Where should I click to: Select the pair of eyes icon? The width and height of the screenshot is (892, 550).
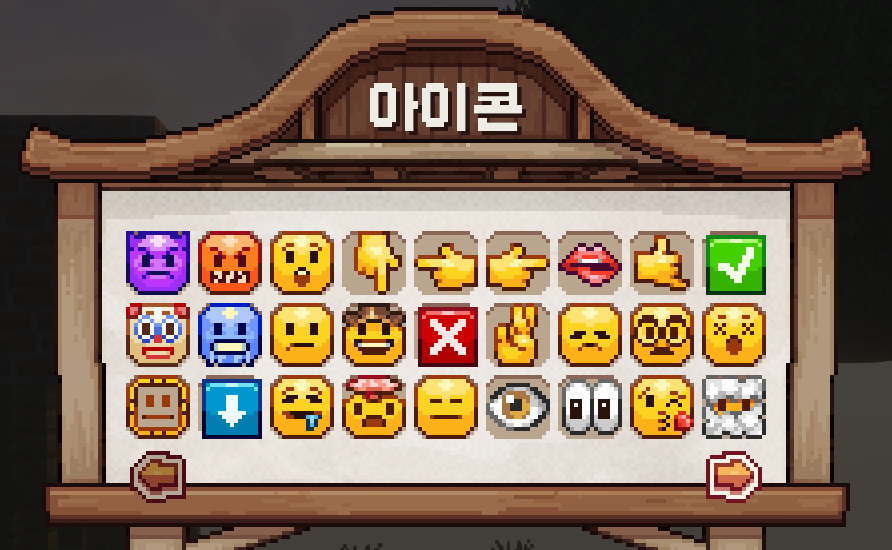590,408
